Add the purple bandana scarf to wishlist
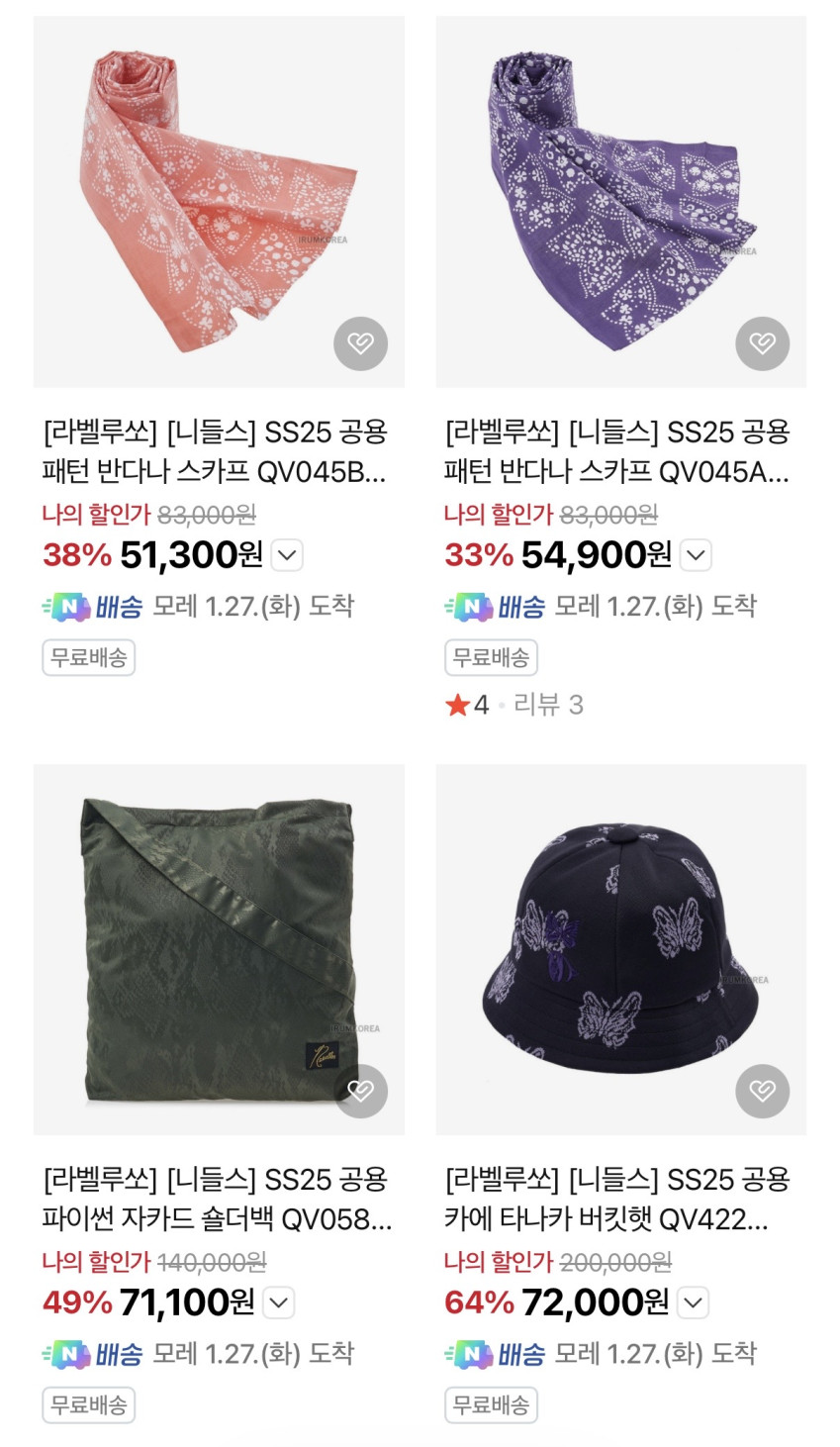The height and width of the screenshot is (1447, 840). tap(762, 343)
